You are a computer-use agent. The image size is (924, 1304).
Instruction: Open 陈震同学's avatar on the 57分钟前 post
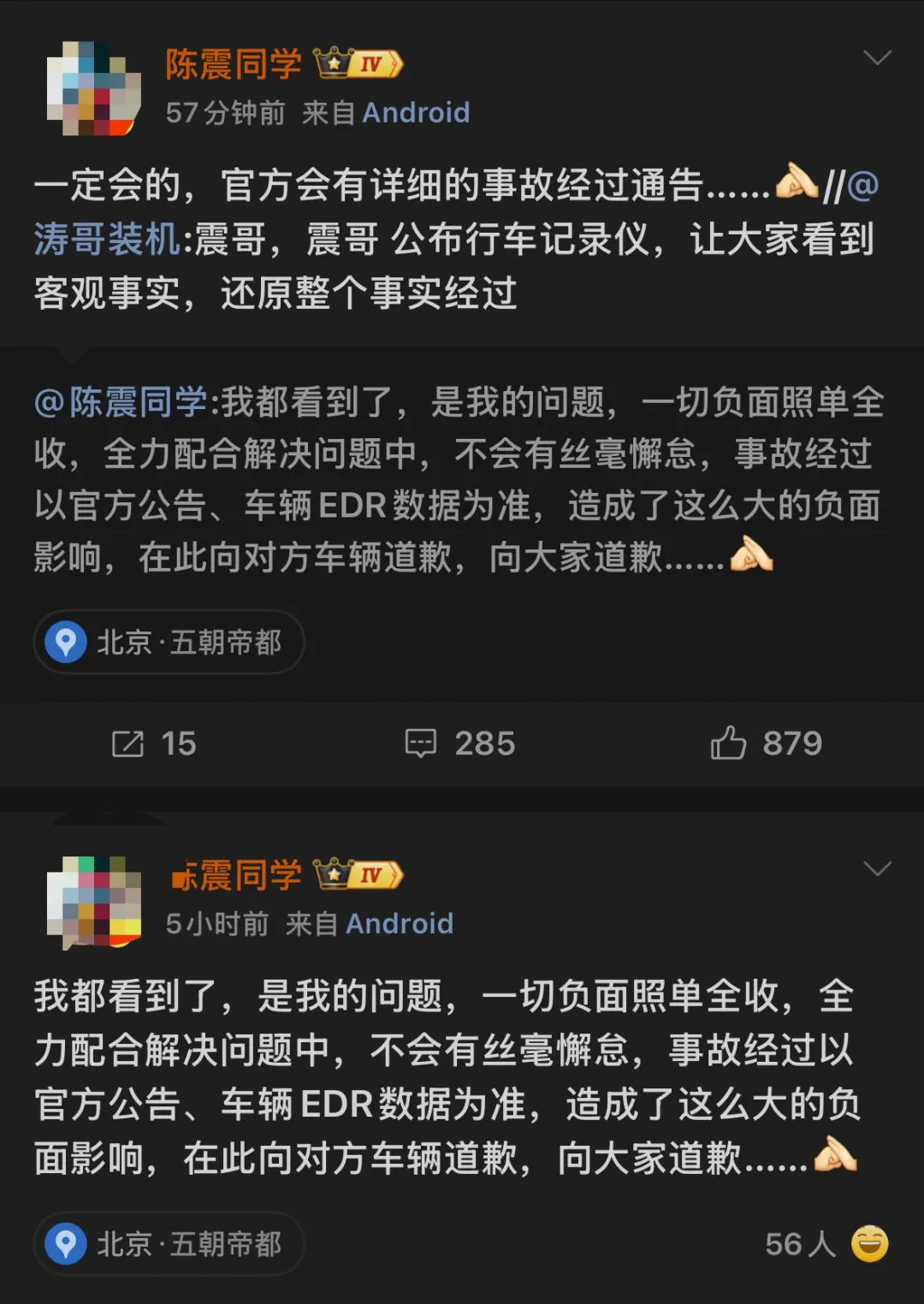(94, 89)
